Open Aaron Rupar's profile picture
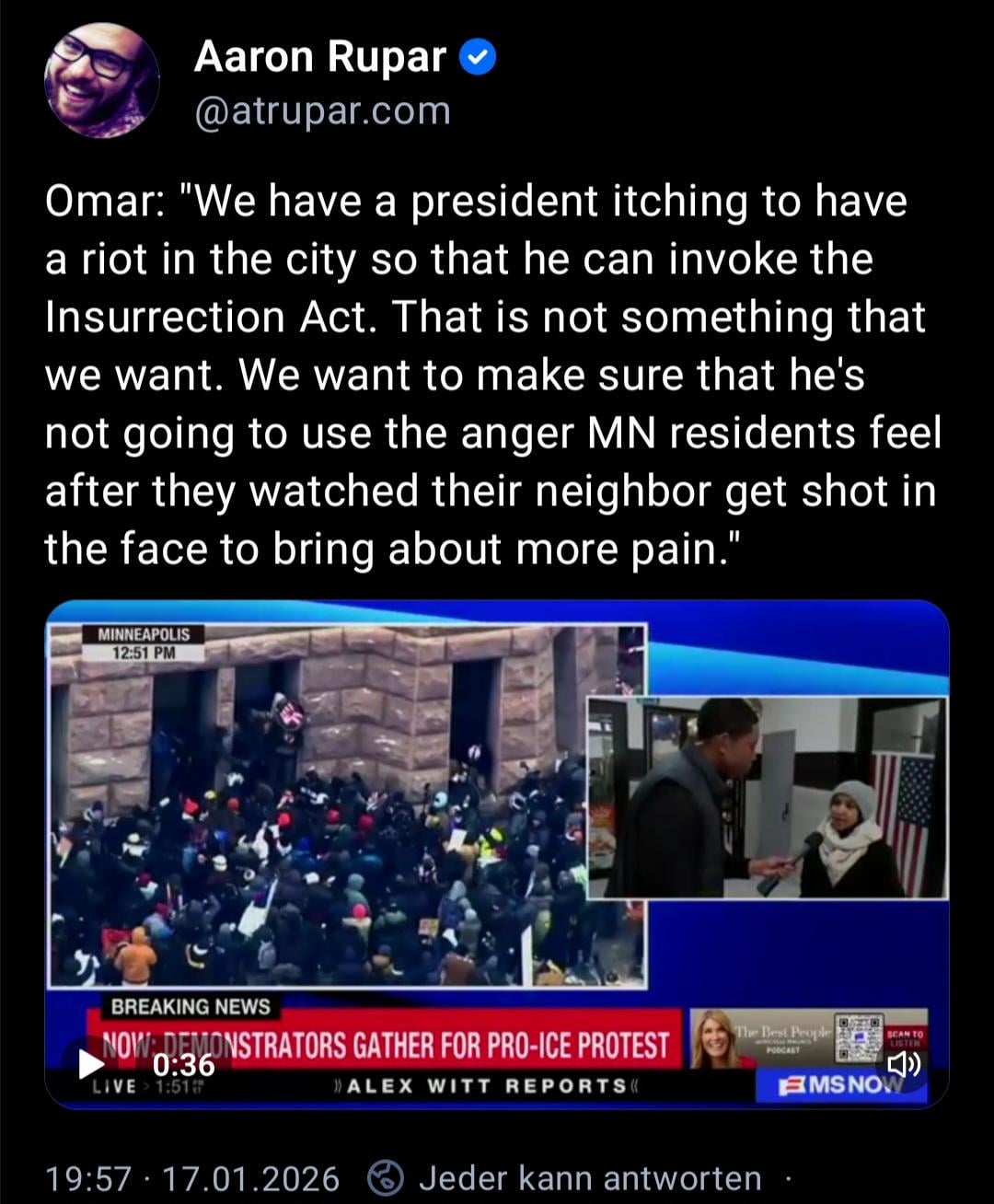The image size is (994, 1204). tap(101, 80)
